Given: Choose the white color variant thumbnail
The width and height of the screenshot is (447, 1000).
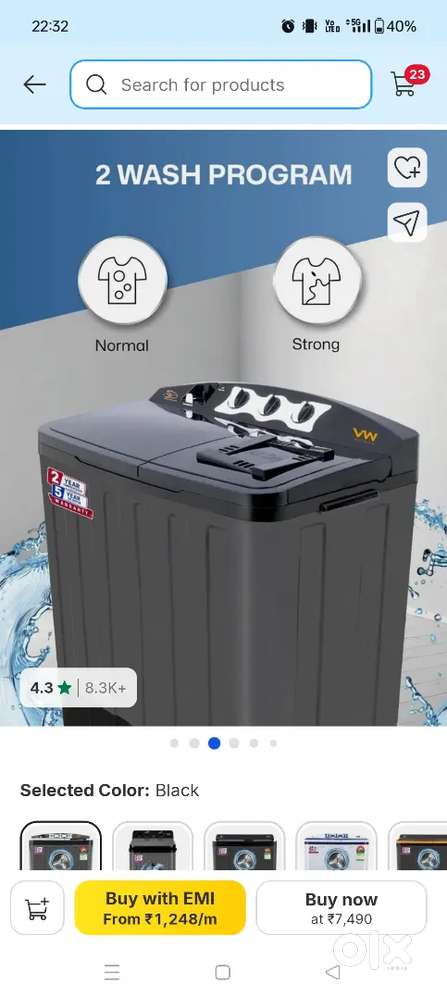Looking at the screenshot, I should point(336,846).
